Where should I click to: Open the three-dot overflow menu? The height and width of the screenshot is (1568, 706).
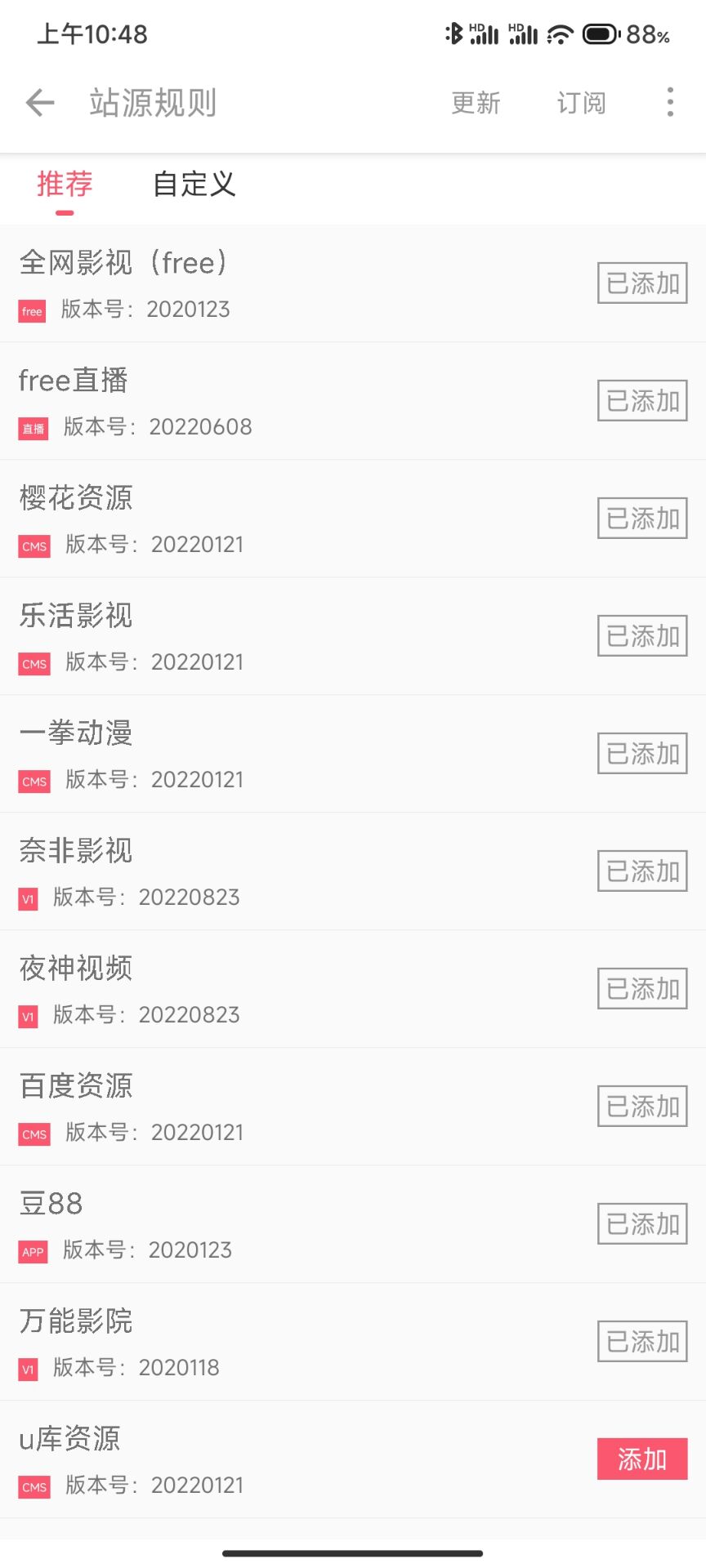[670, 103]
